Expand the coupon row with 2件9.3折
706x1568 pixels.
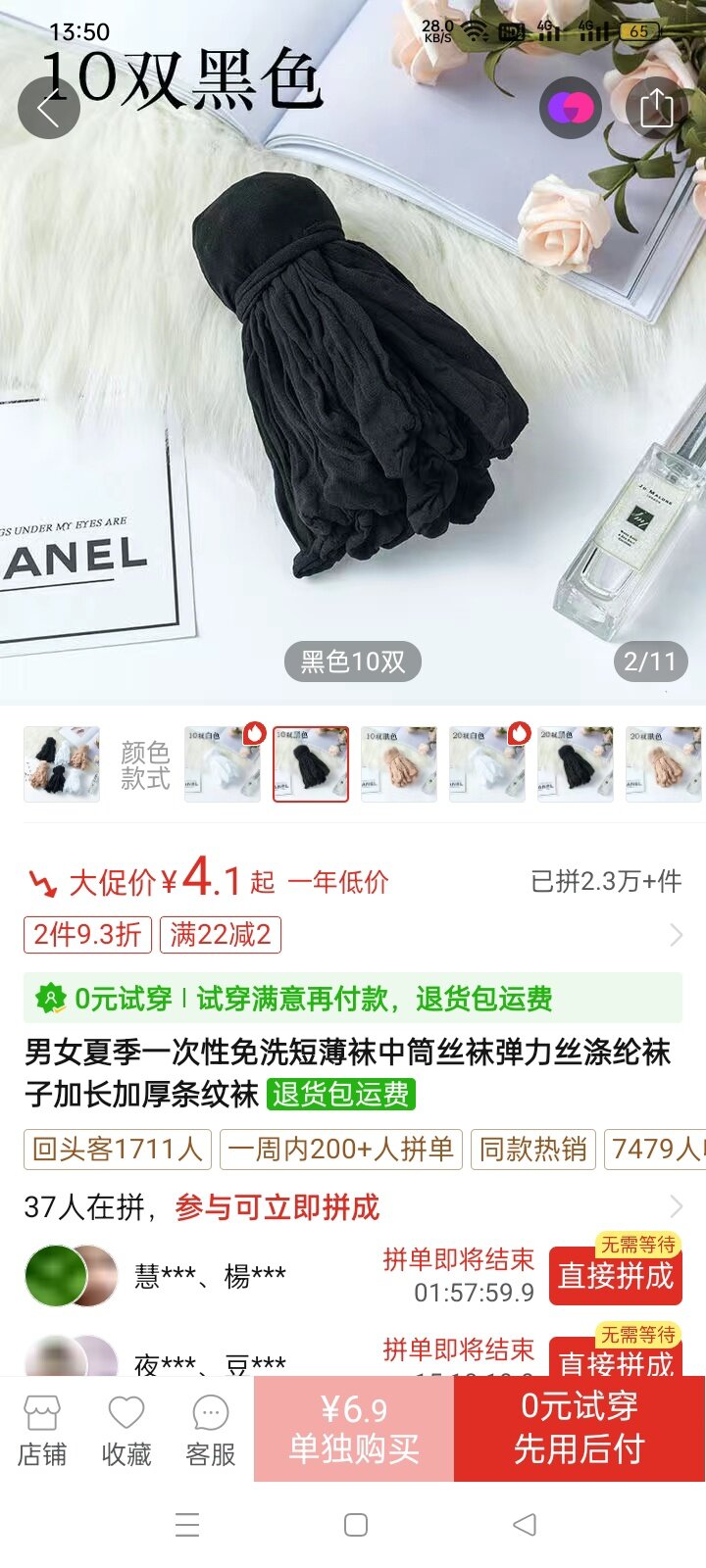click(675, 935)
